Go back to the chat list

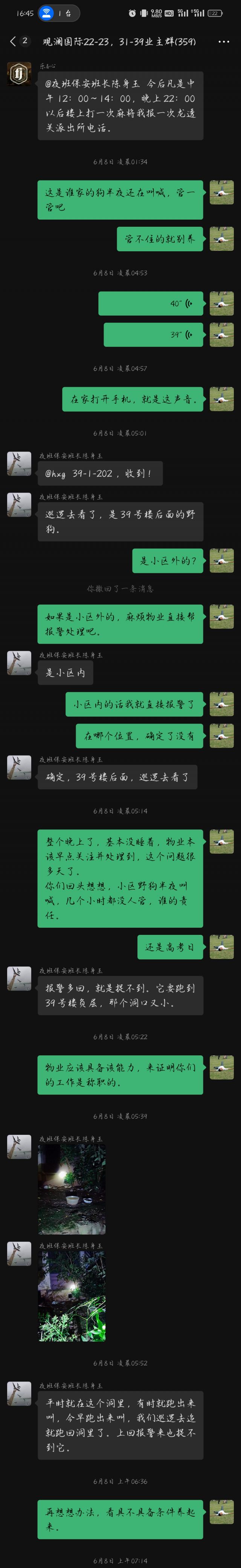(x=14, y=41)
